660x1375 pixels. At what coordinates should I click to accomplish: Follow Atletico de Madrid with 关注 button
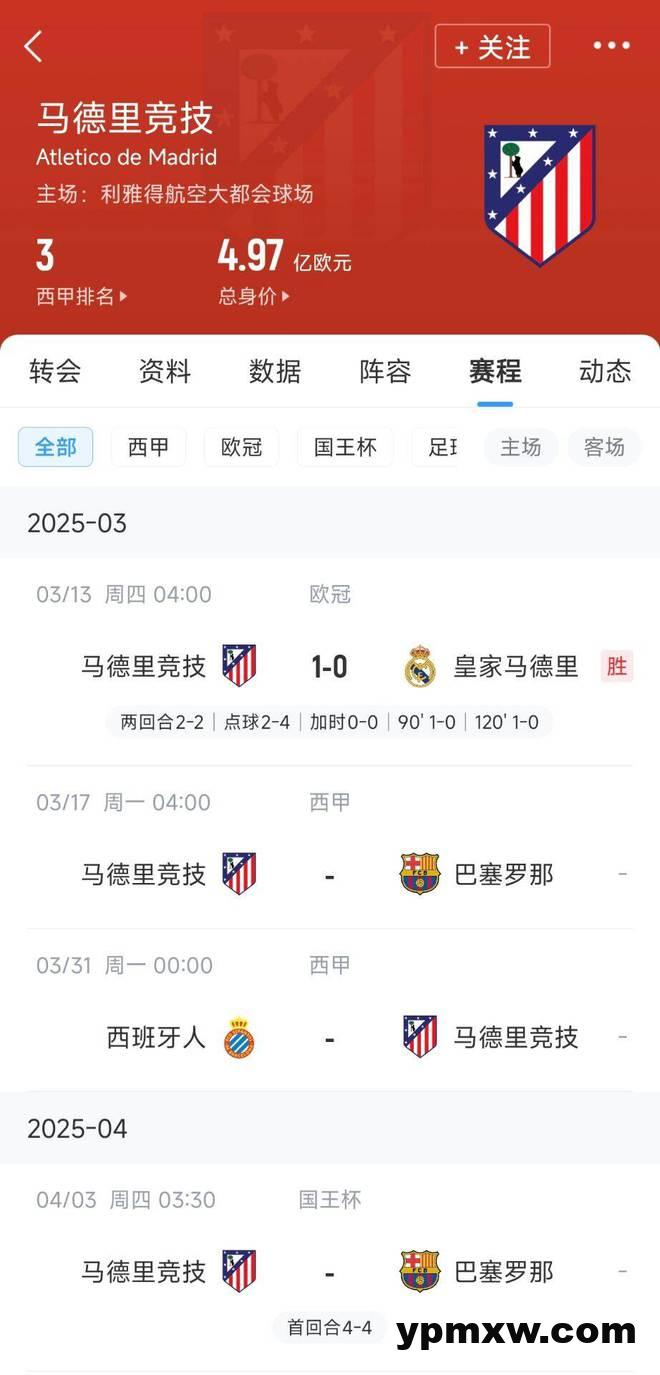click(x=492, y=47)
